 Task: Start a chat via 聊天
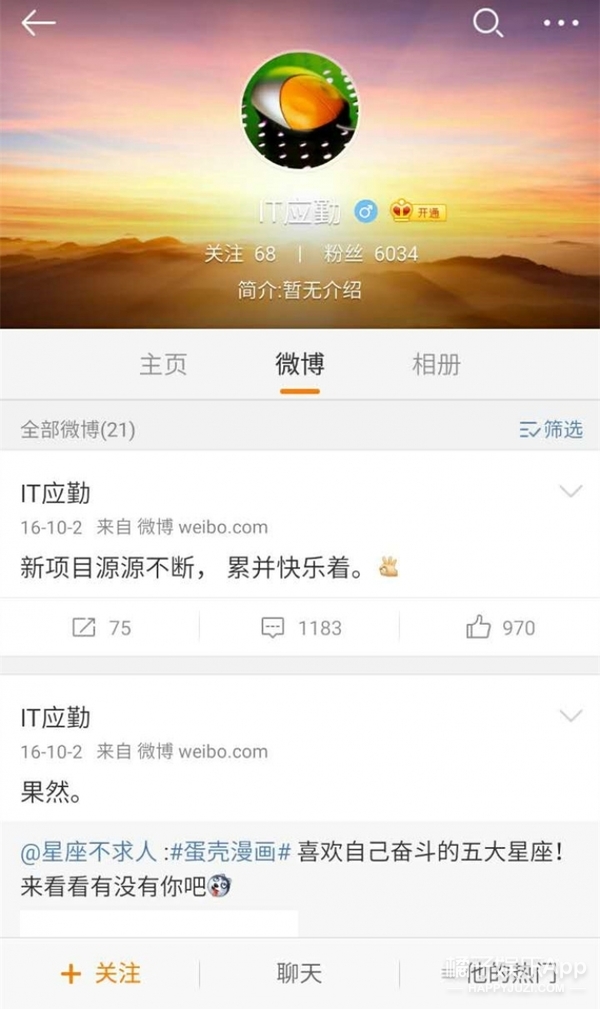click(300, 972)
